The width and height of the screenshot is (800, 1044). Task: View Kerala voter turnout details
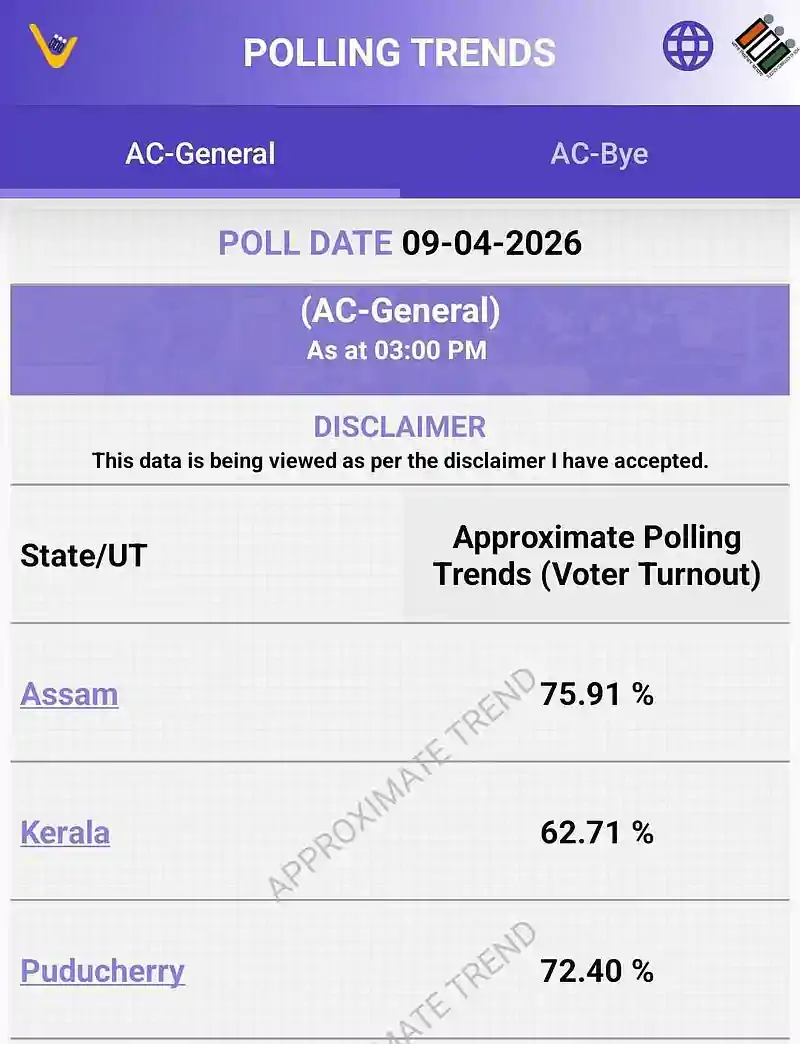click(x=65, y=832)
